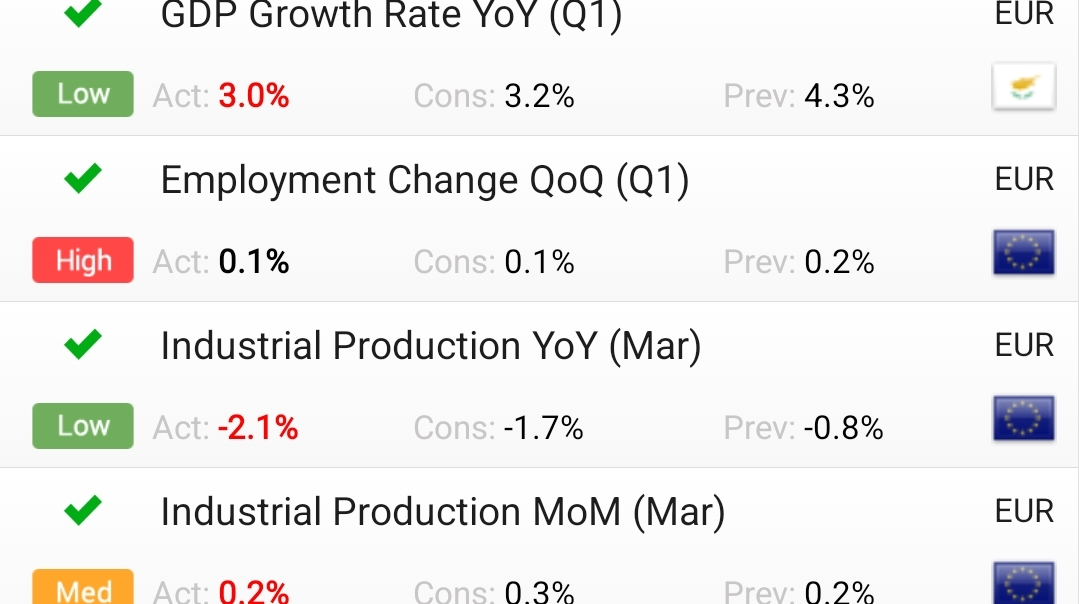View Industrial Production YoY (Mar) details
1079x604 pixels.
point(540,385)
